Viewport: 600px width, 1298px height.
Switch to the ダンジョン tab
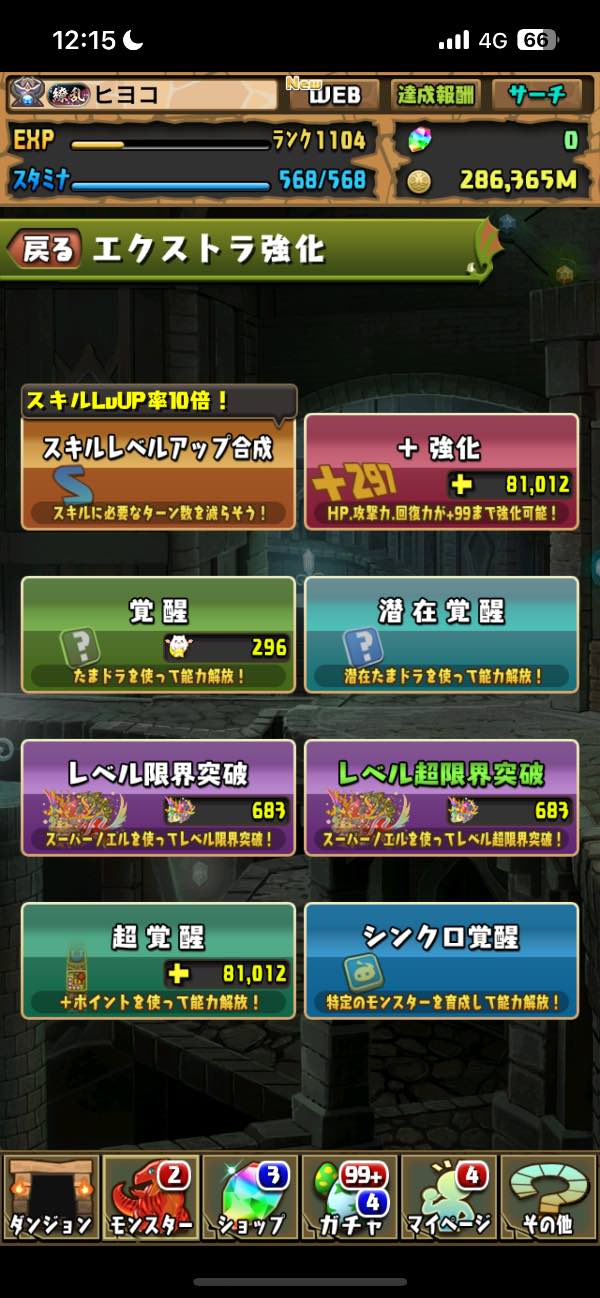[x=51, y=1197]
